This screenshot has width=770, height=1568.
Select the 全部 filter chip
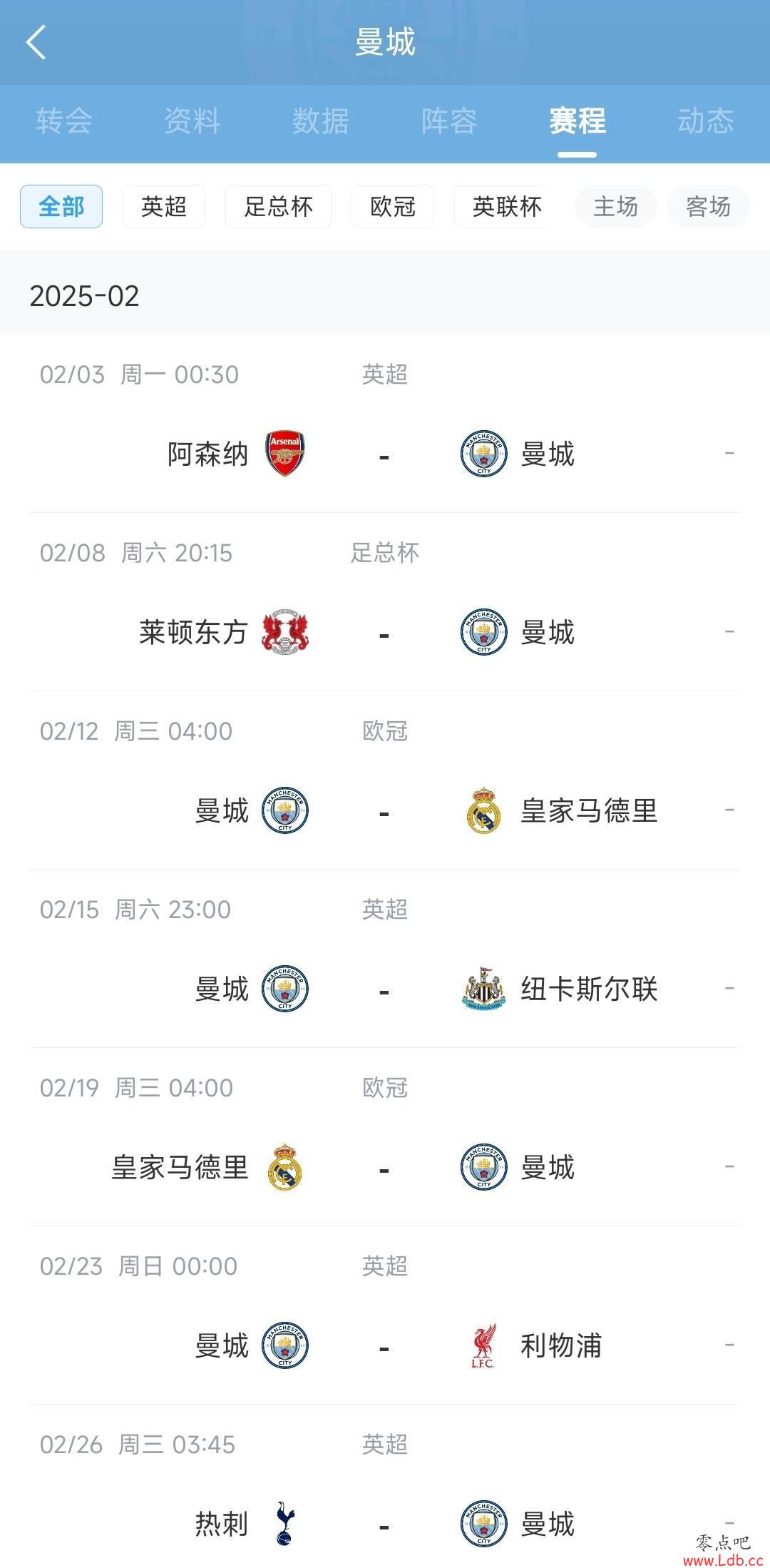(61, 207)
